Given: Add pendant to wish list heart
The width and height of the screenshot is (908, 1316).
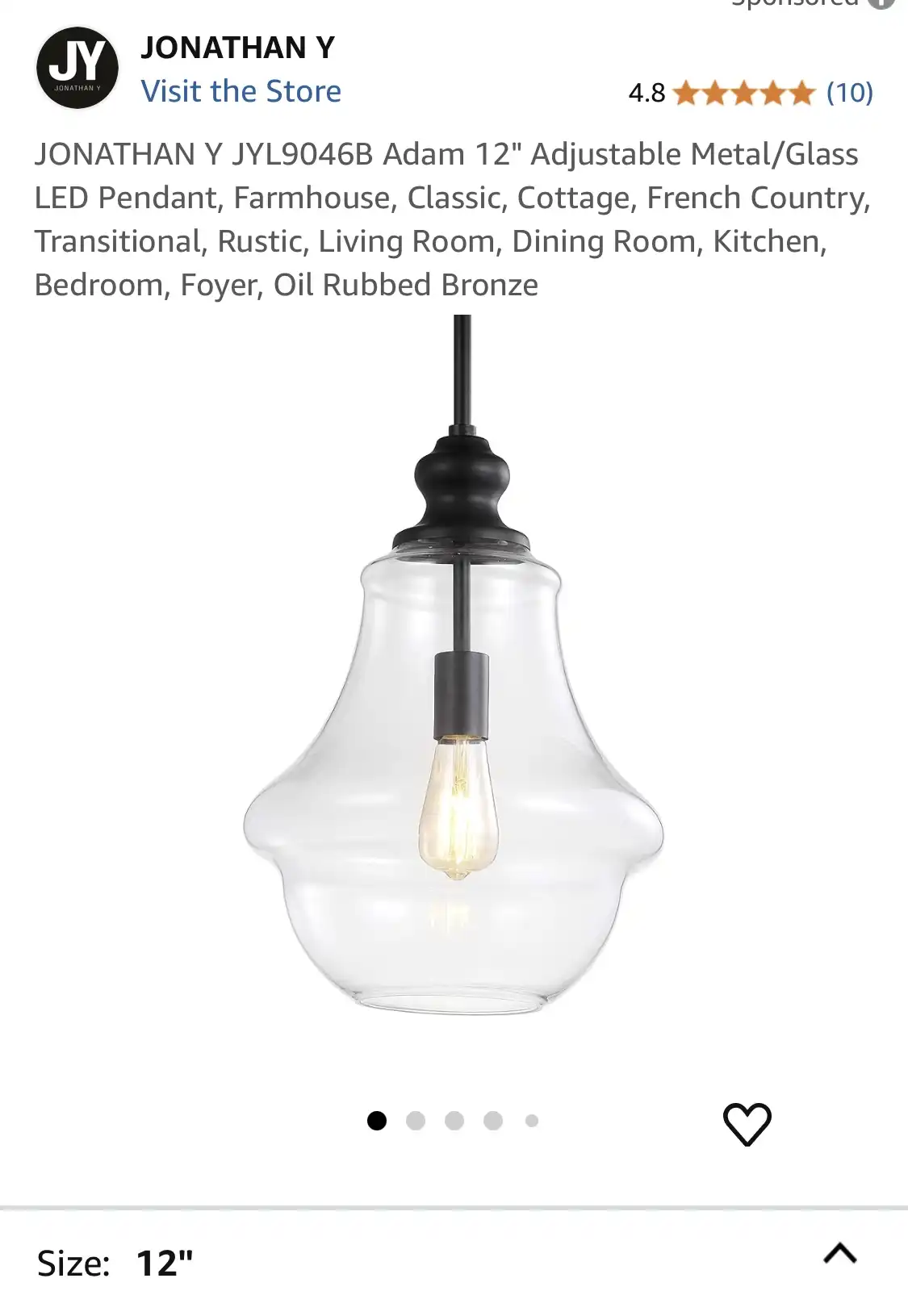Looking at the screenshot, I should coord(747,1123).
